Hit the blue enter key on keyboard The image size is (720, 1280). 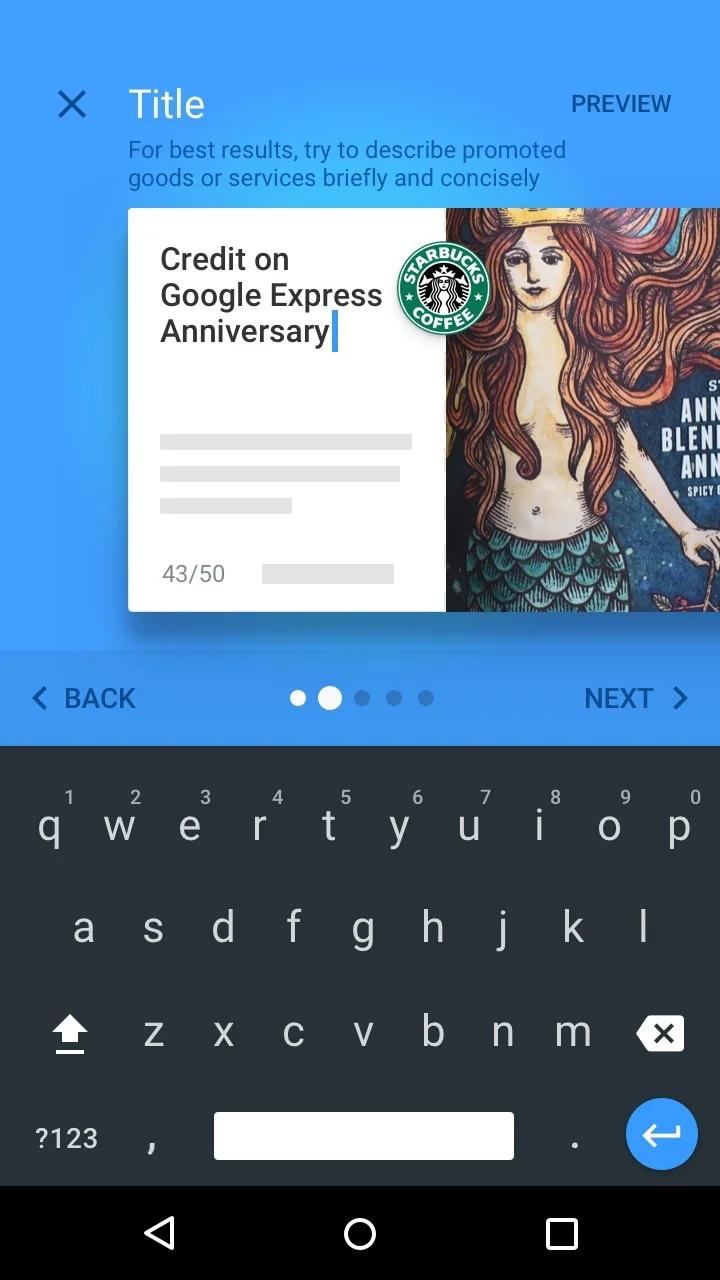[x=661, y=1134]
